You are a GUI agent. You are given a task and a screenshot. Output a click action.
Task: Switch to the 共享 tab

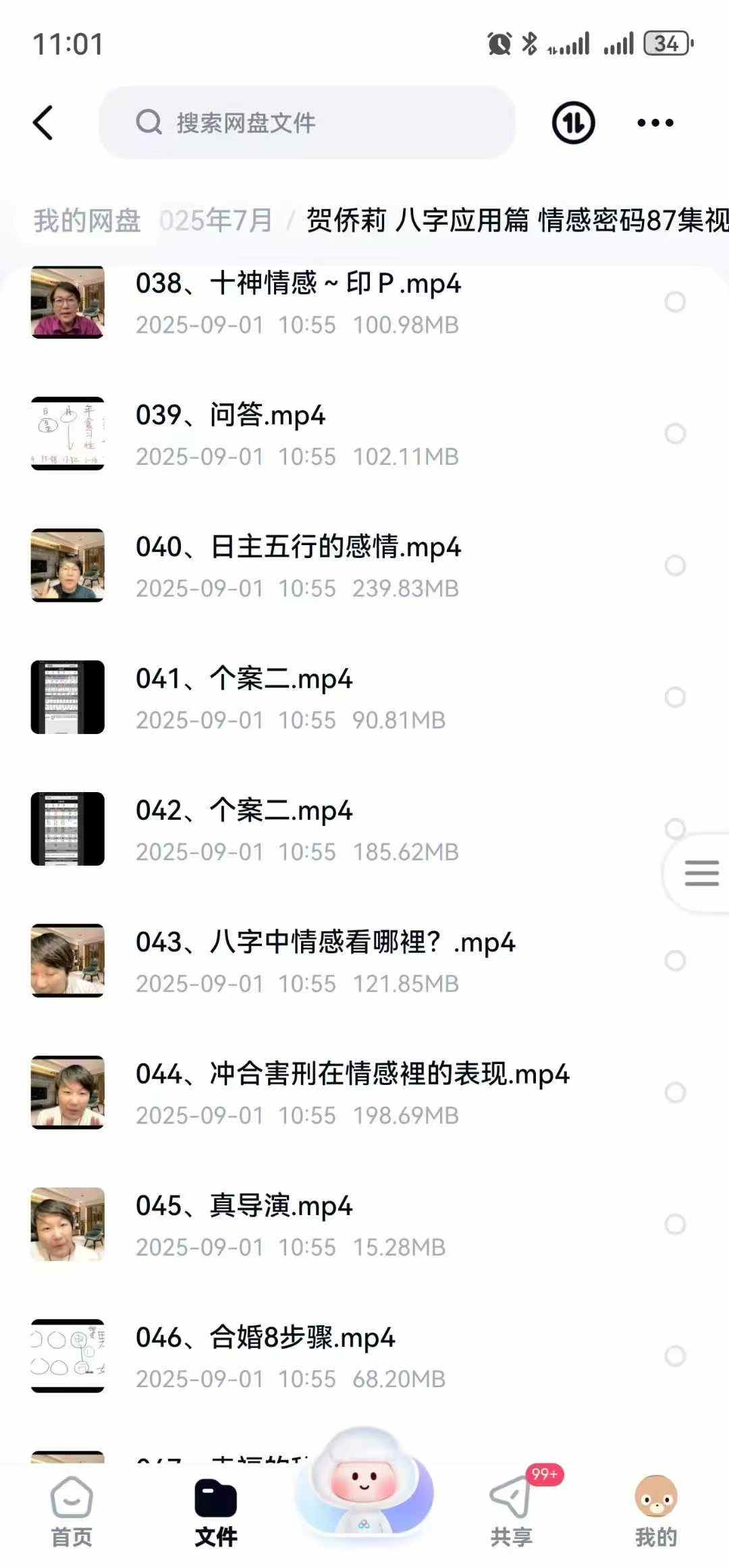pos(511,1511)
